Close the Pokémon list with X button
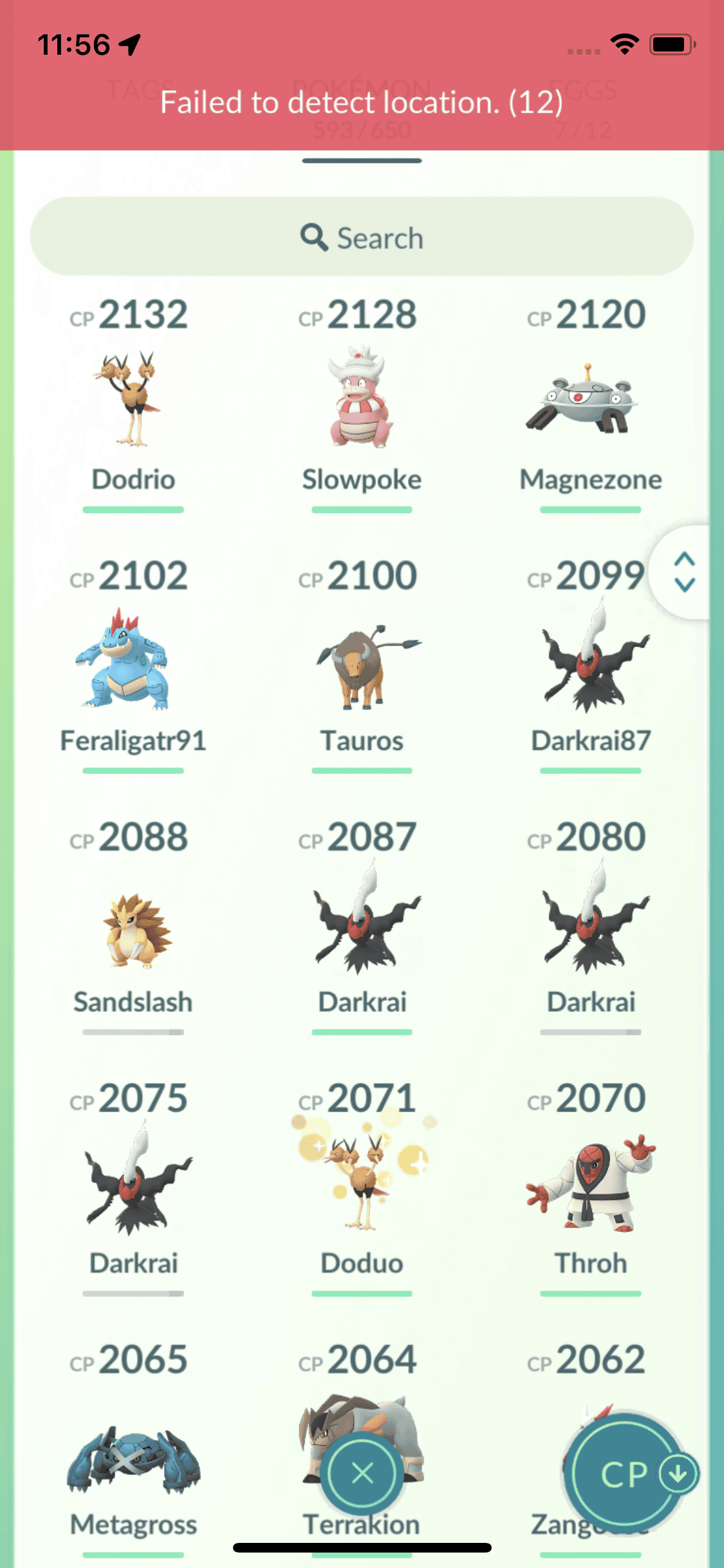 (x=362, y=1473)
